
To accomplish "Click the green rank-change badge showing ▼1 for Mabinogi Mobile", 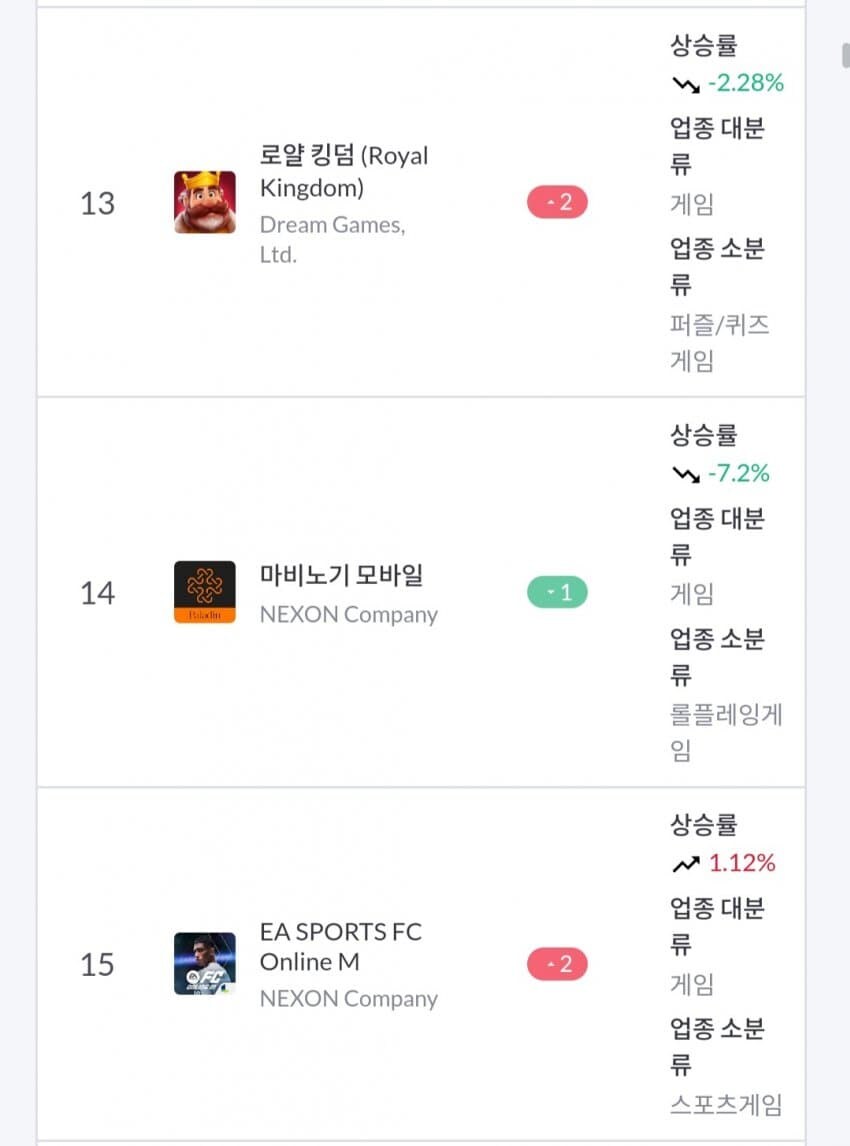I will coord(556,591).
